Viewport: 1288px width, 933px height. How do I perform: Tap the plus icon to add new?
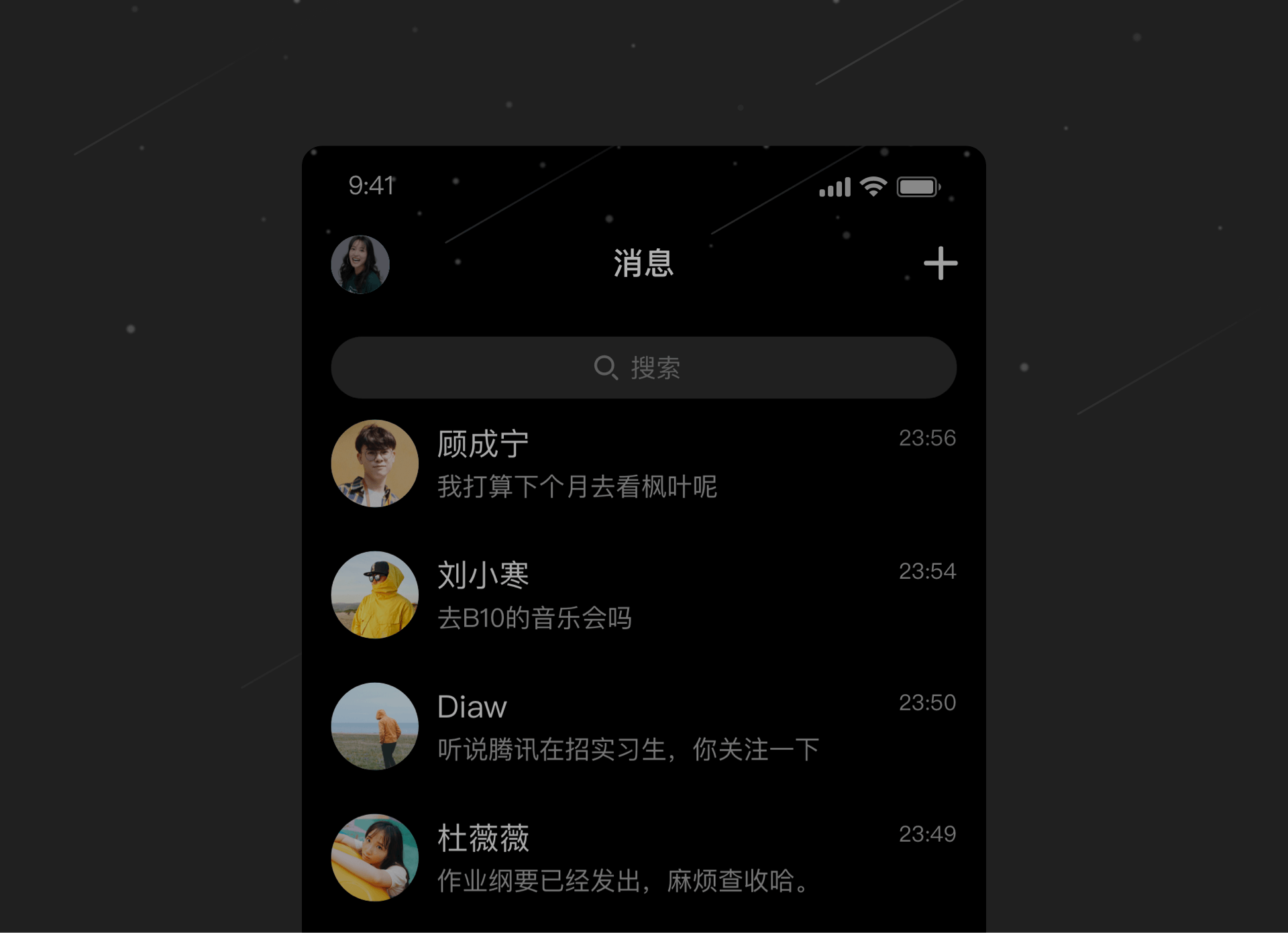pos(940,263)
